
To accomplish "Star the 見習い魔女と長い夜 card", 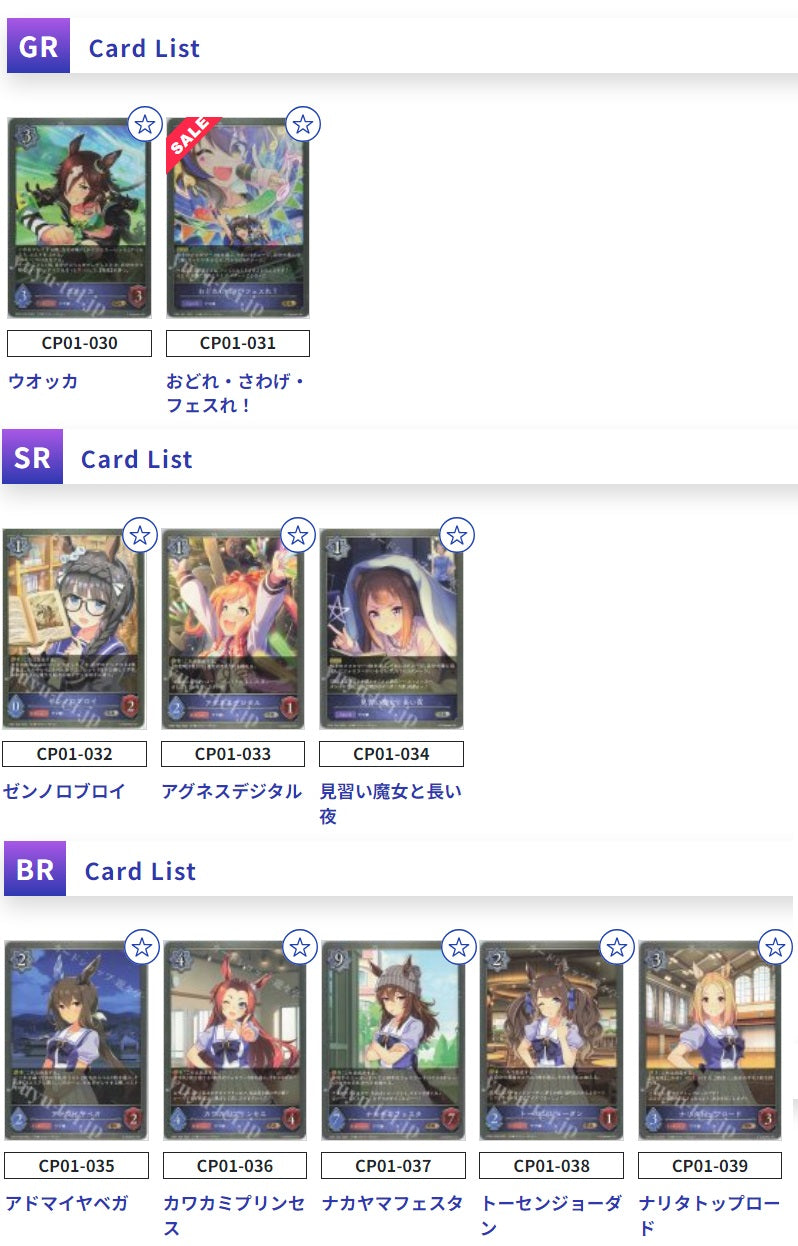I will coord(457,536).
